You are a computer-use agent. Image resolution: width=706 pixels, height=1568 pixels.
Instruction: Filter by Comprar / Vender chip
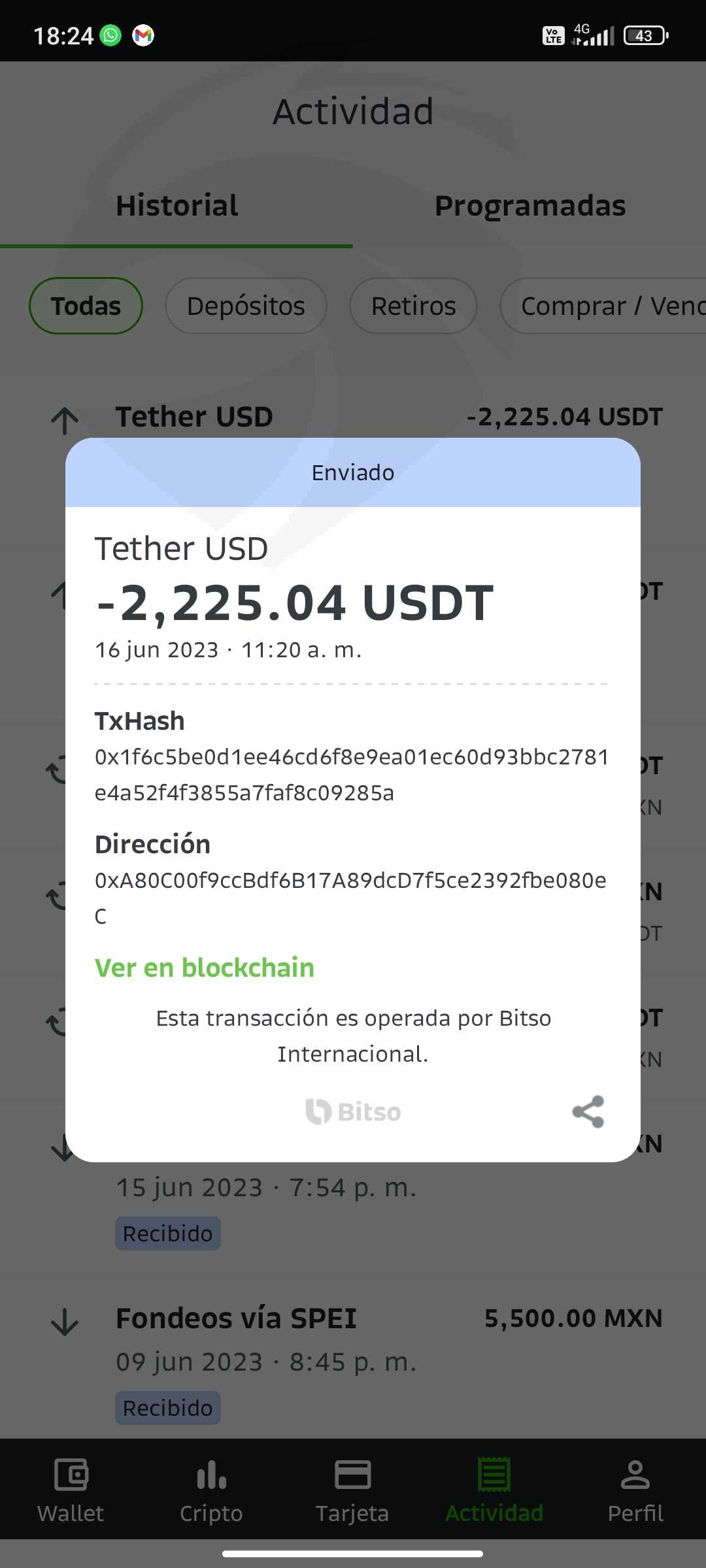coord(603,306)
